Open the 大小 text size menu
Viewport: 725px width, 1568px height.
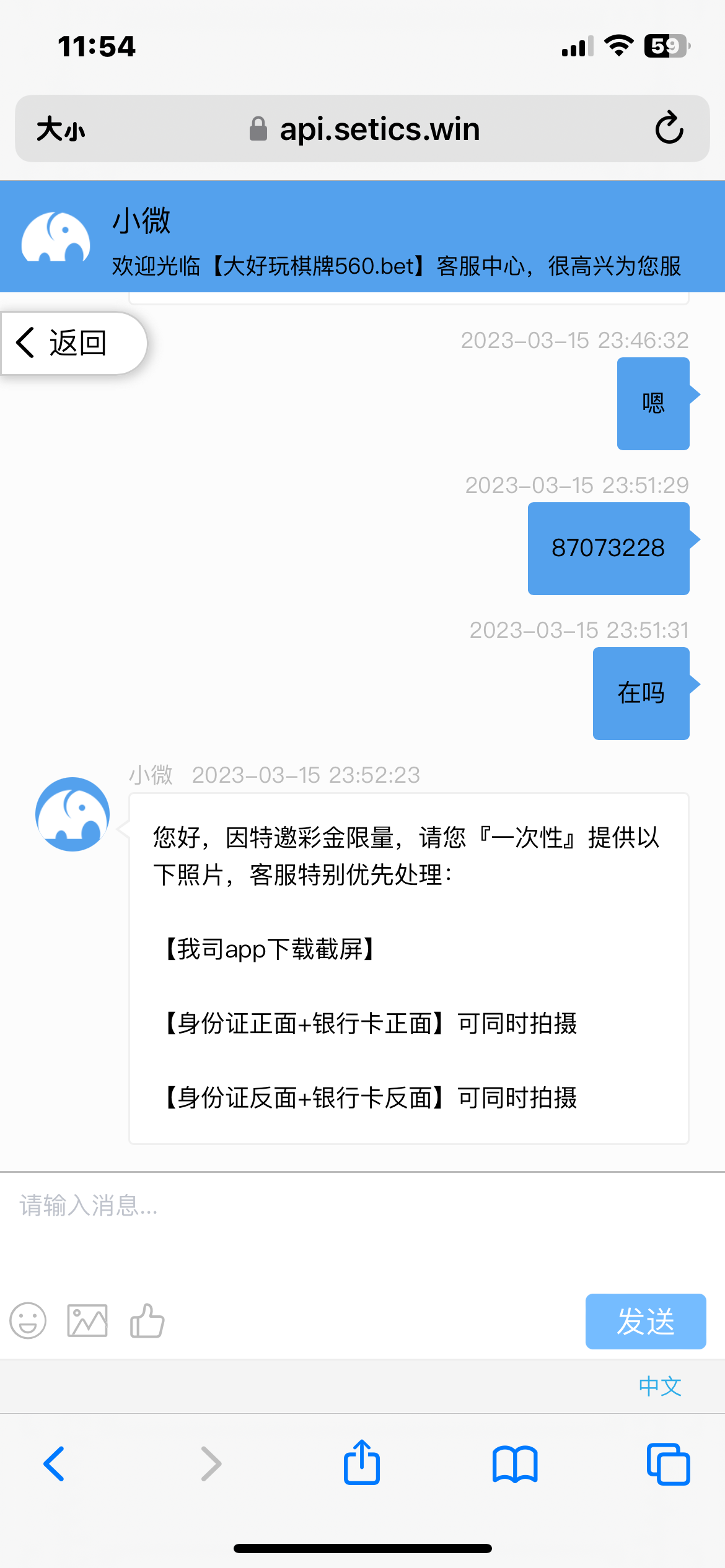pyautogui.click(x=61, y=129)
